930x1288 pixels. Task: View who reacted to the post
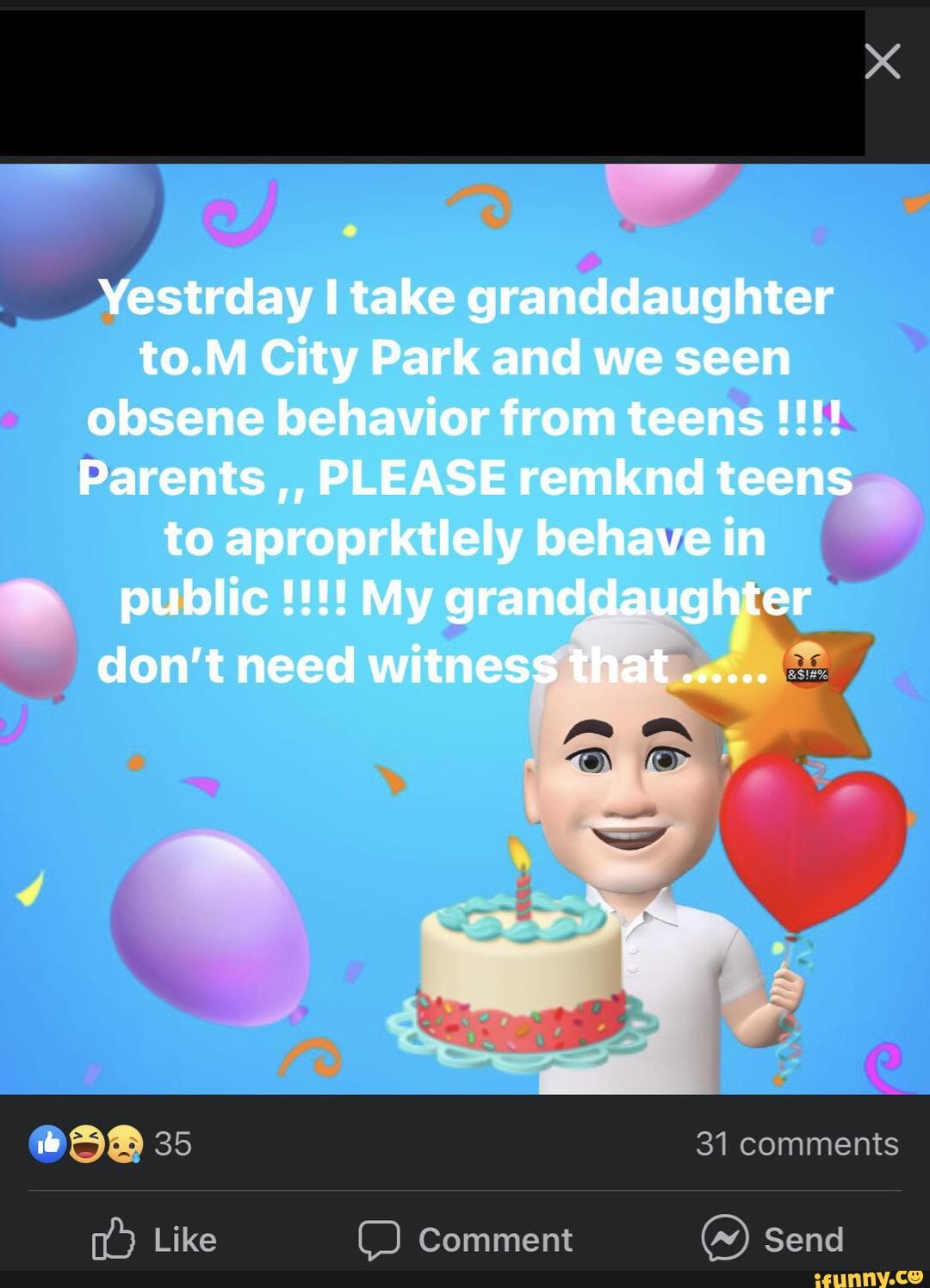tap(110, 1143)
